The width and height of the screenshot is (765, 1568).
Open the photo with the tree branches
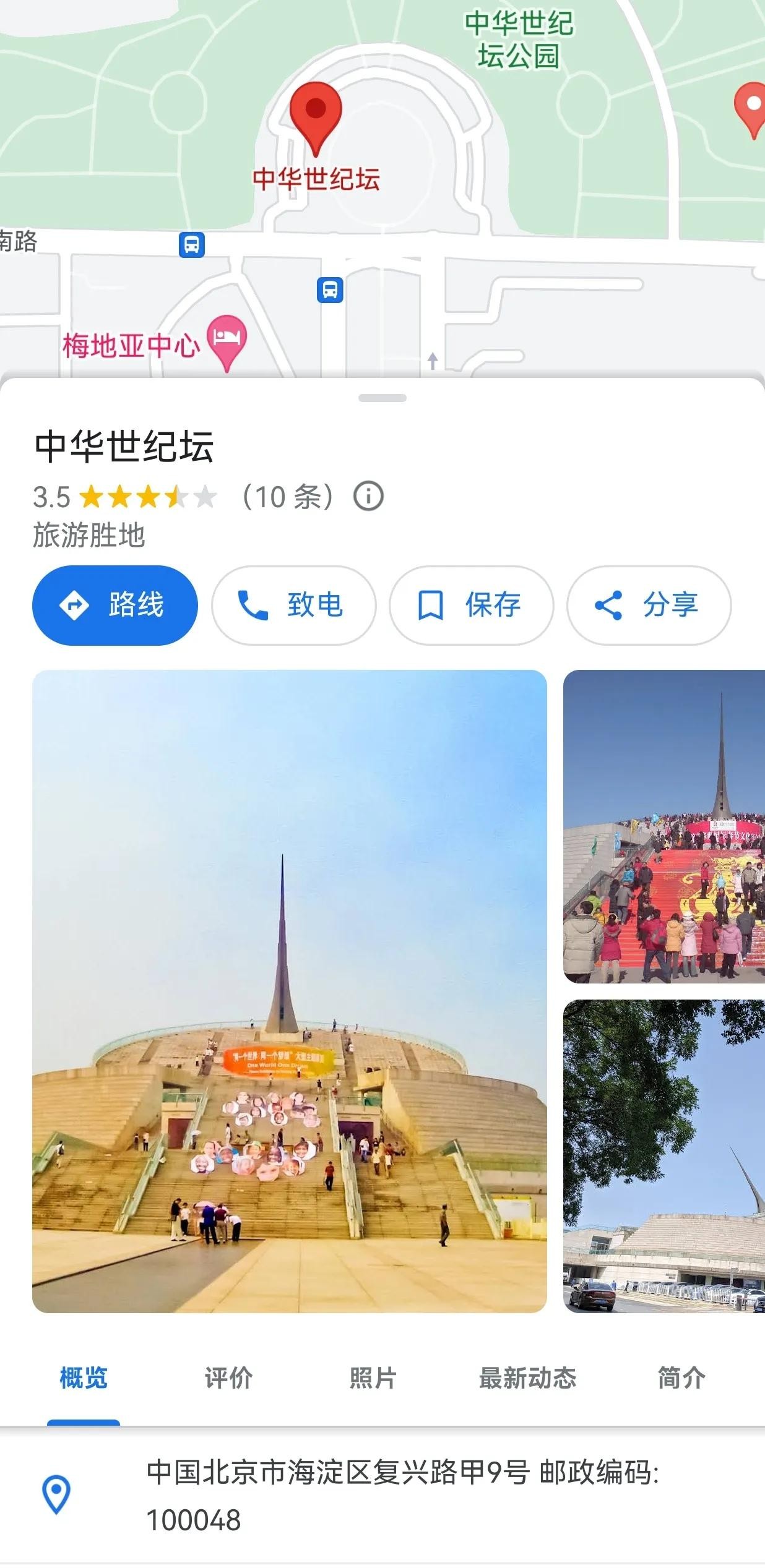pos(663,1155)
